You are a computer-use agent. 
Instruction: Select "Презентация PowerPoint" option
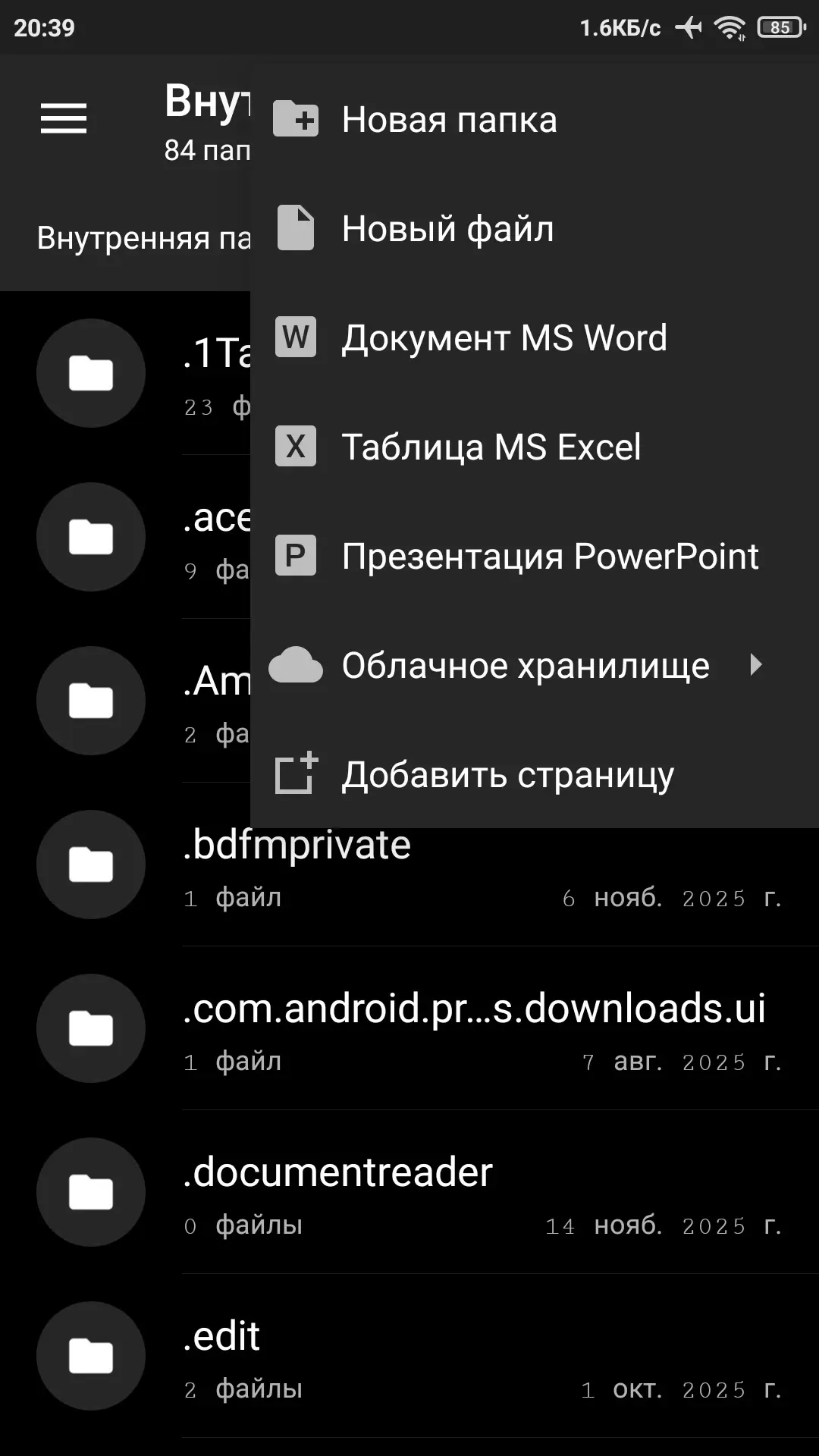click(x=549, y=557)
